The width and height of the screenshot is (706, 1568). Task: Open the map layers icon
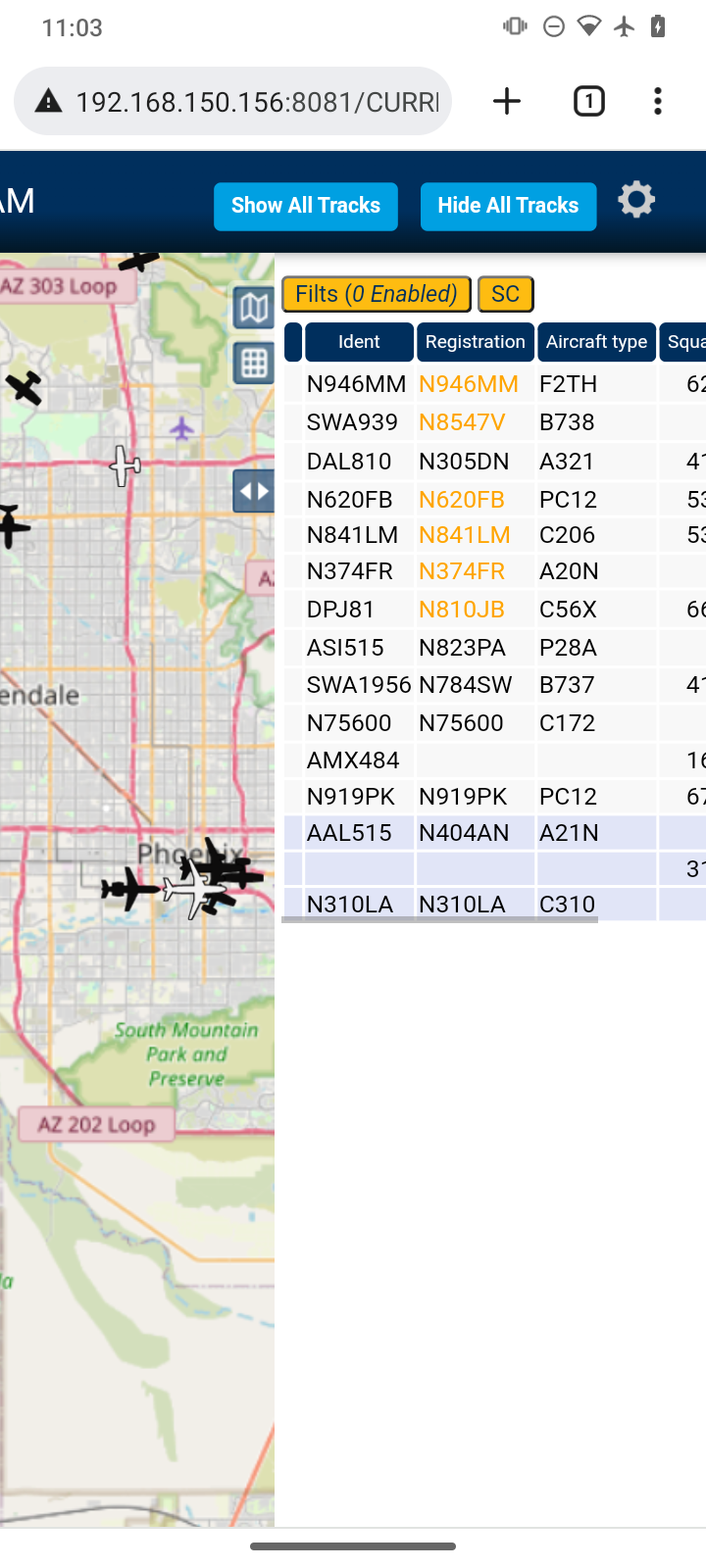click(x=253, y=308)
